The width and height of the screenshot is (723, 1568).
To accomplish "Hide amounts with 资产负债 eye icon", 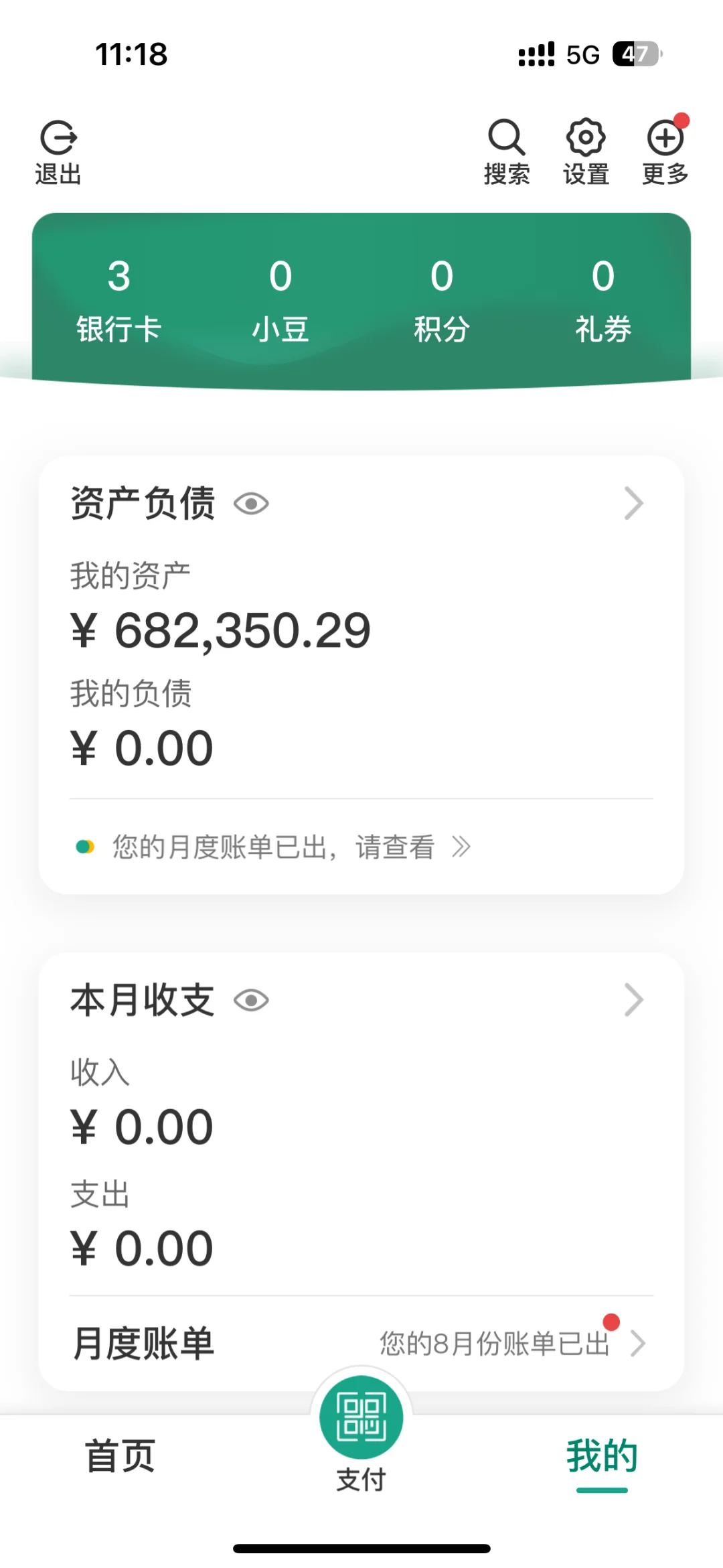I will 251,504.
